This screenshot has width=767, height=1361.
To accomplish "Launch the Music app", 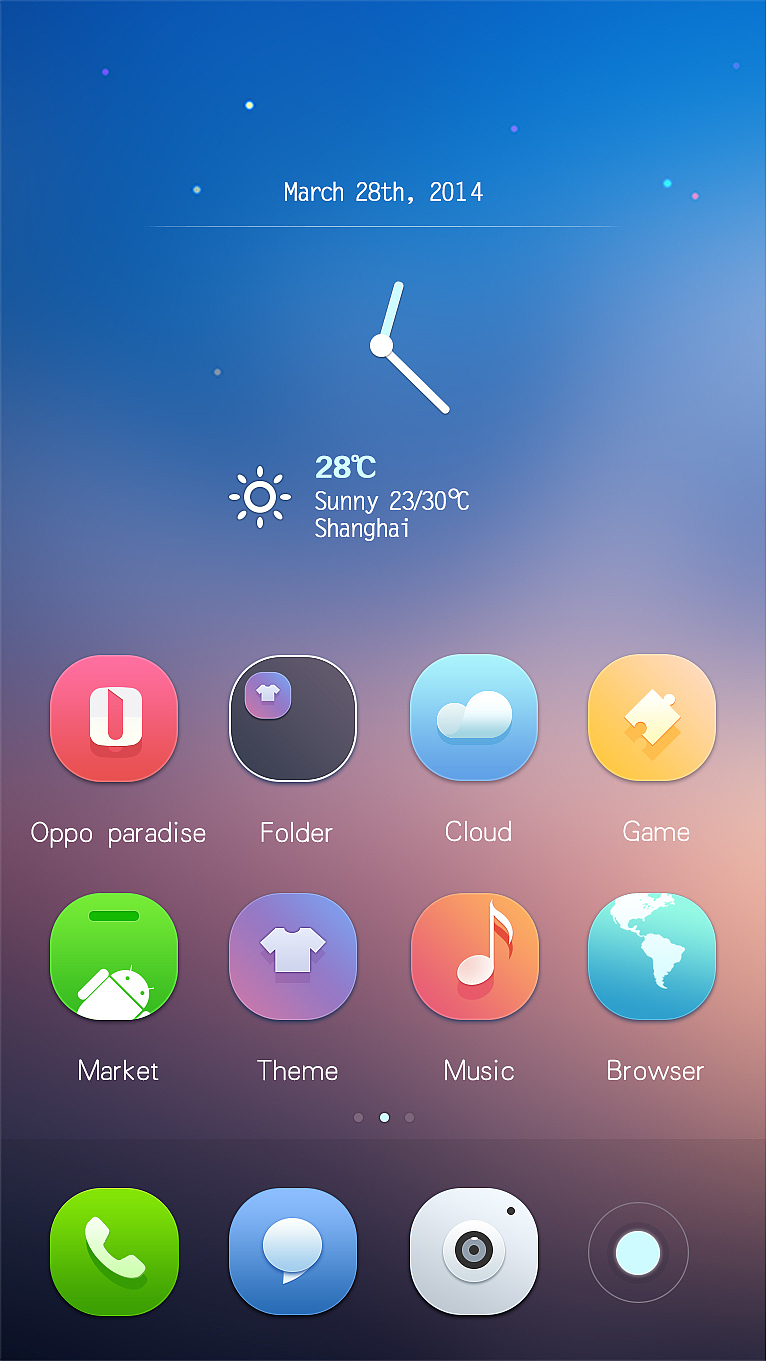I will pyautogui.click(x=475, y=957).
